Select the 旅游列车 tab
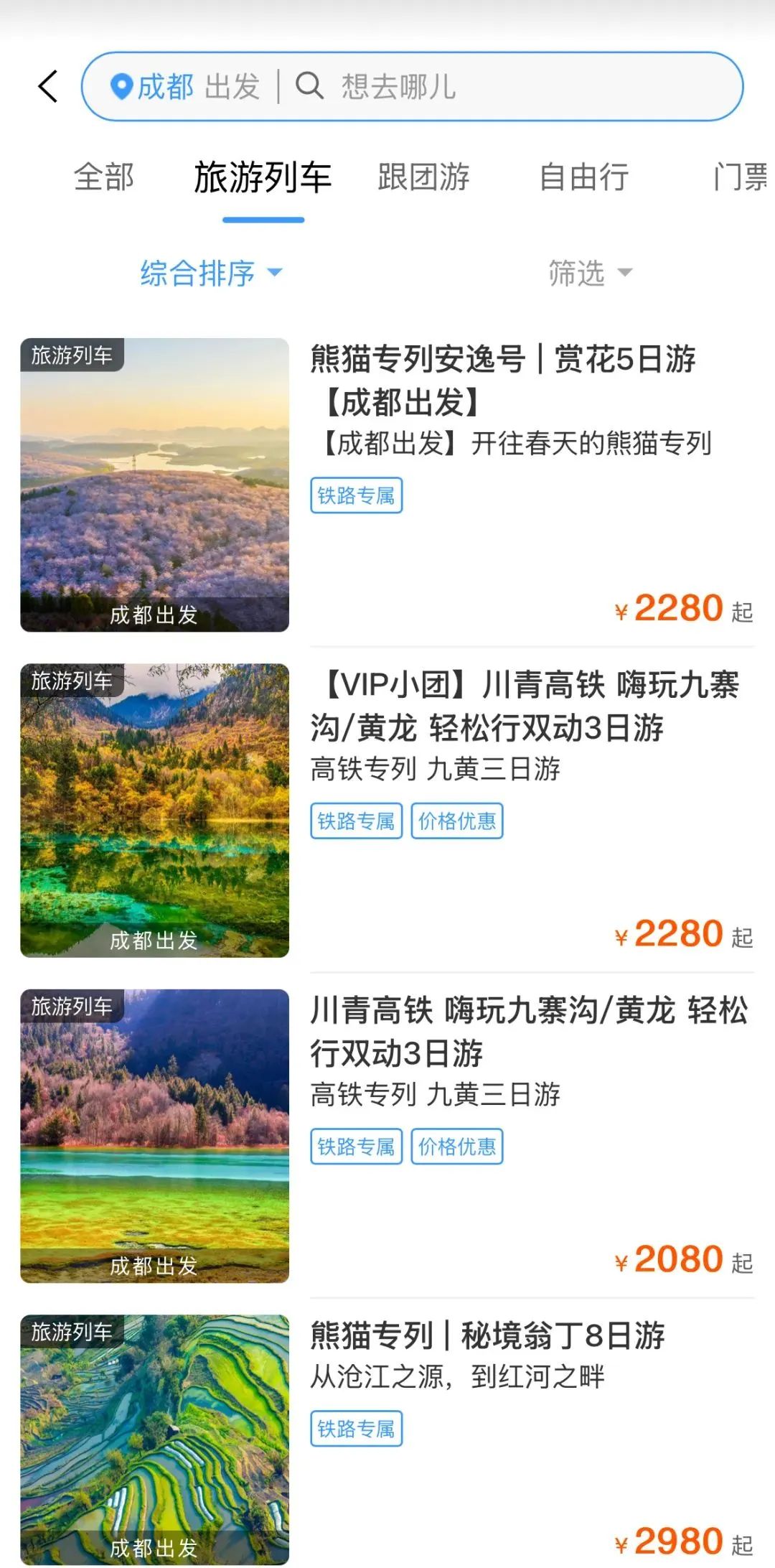Screen dimensions: 775x1568 263,177
